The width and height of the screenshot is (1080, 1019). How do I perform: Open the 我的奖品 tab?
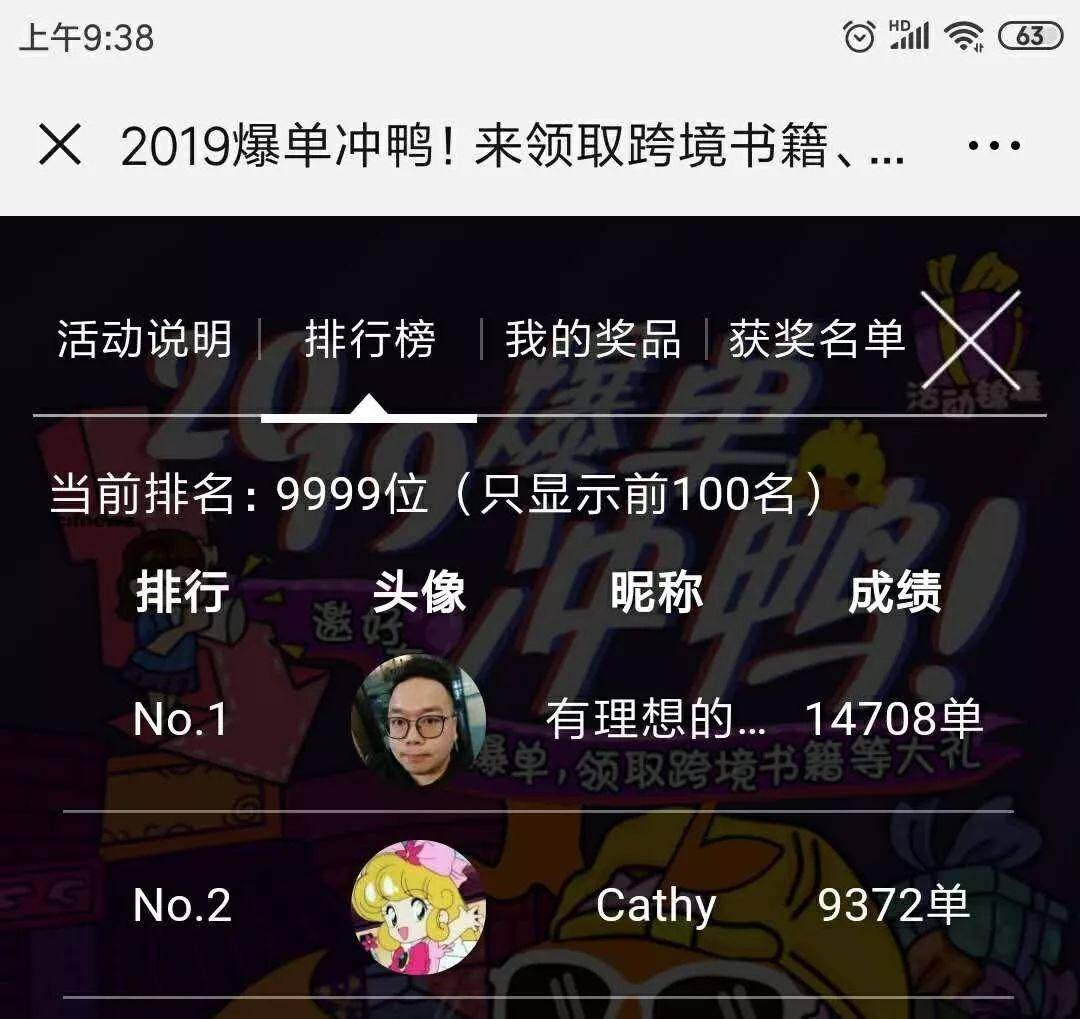[592, 340]
